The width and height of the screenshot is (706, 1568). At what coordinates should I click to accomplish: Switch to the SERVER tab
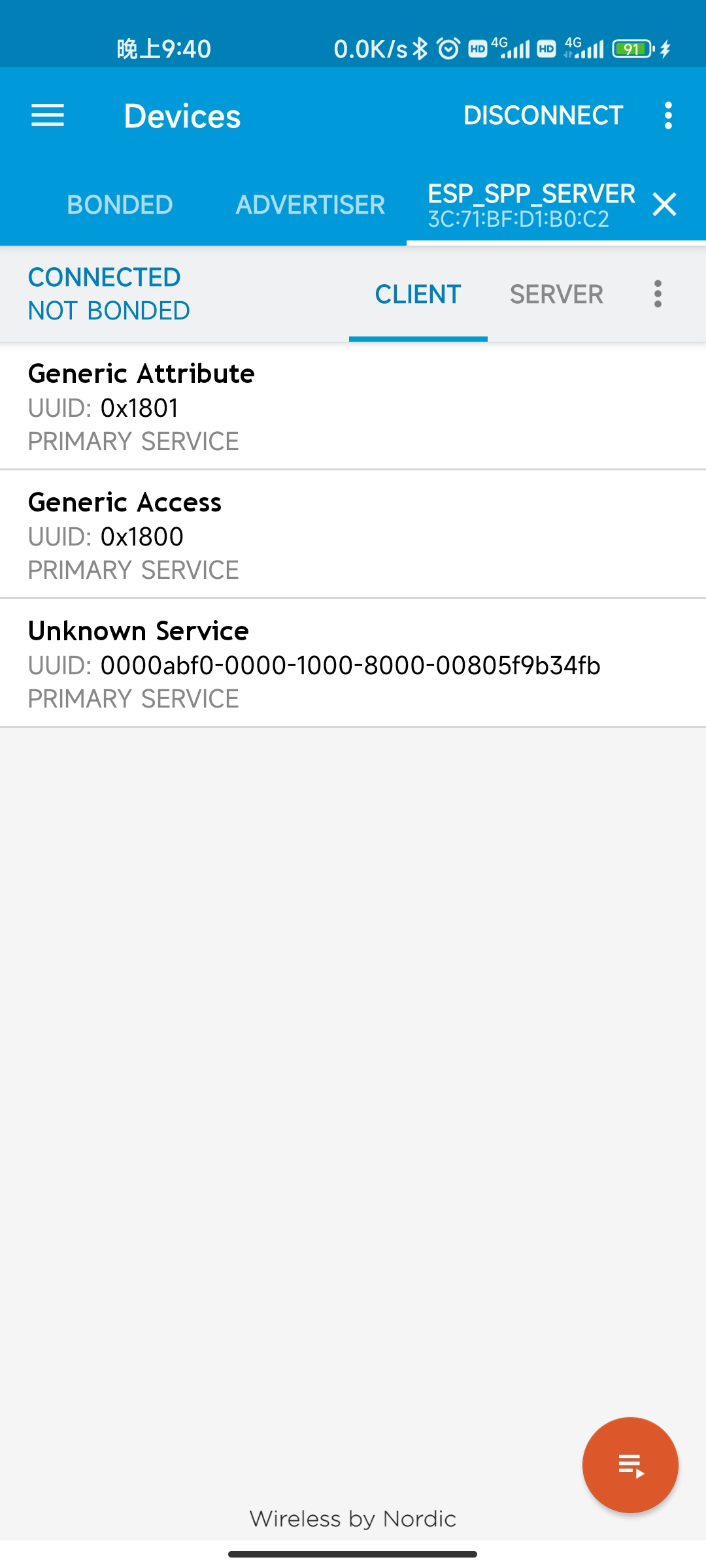pos(556,295)
